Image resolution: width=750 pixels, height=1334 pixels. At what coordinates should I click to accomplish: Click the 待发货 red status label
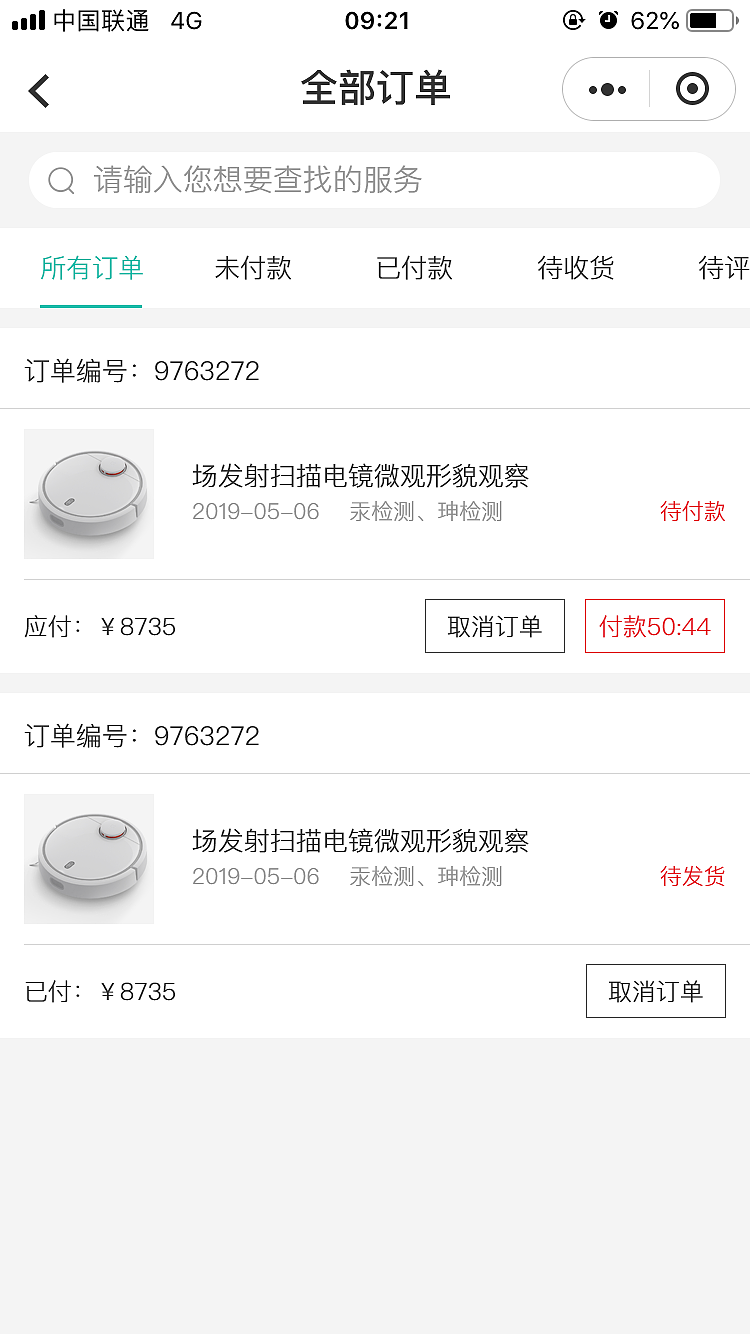pyautogui.click(x=692, y=875)
